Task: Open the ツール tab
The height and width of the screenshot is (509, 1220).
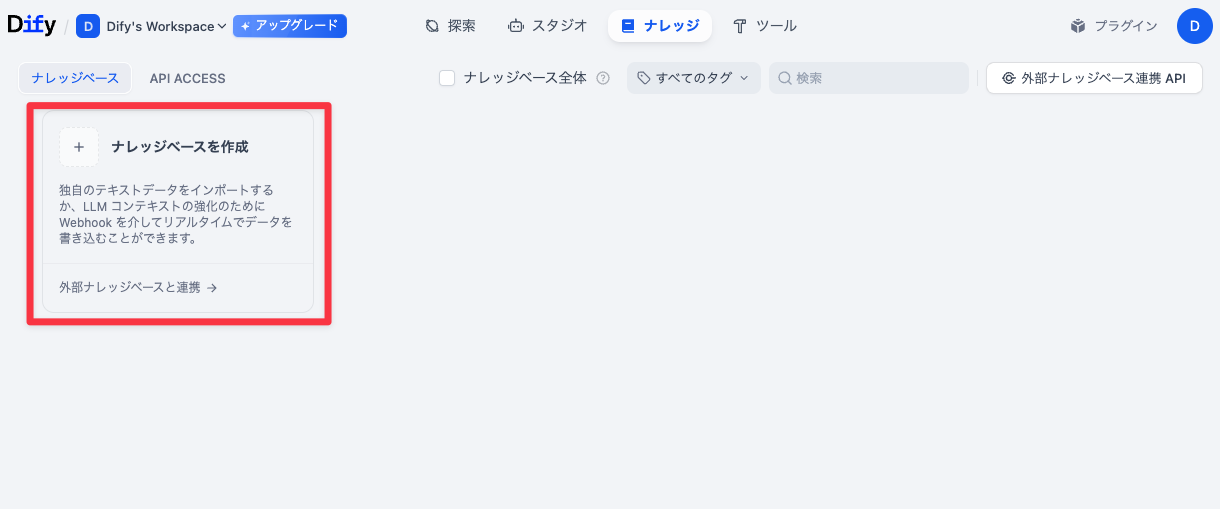Action: tap(765, 26)
